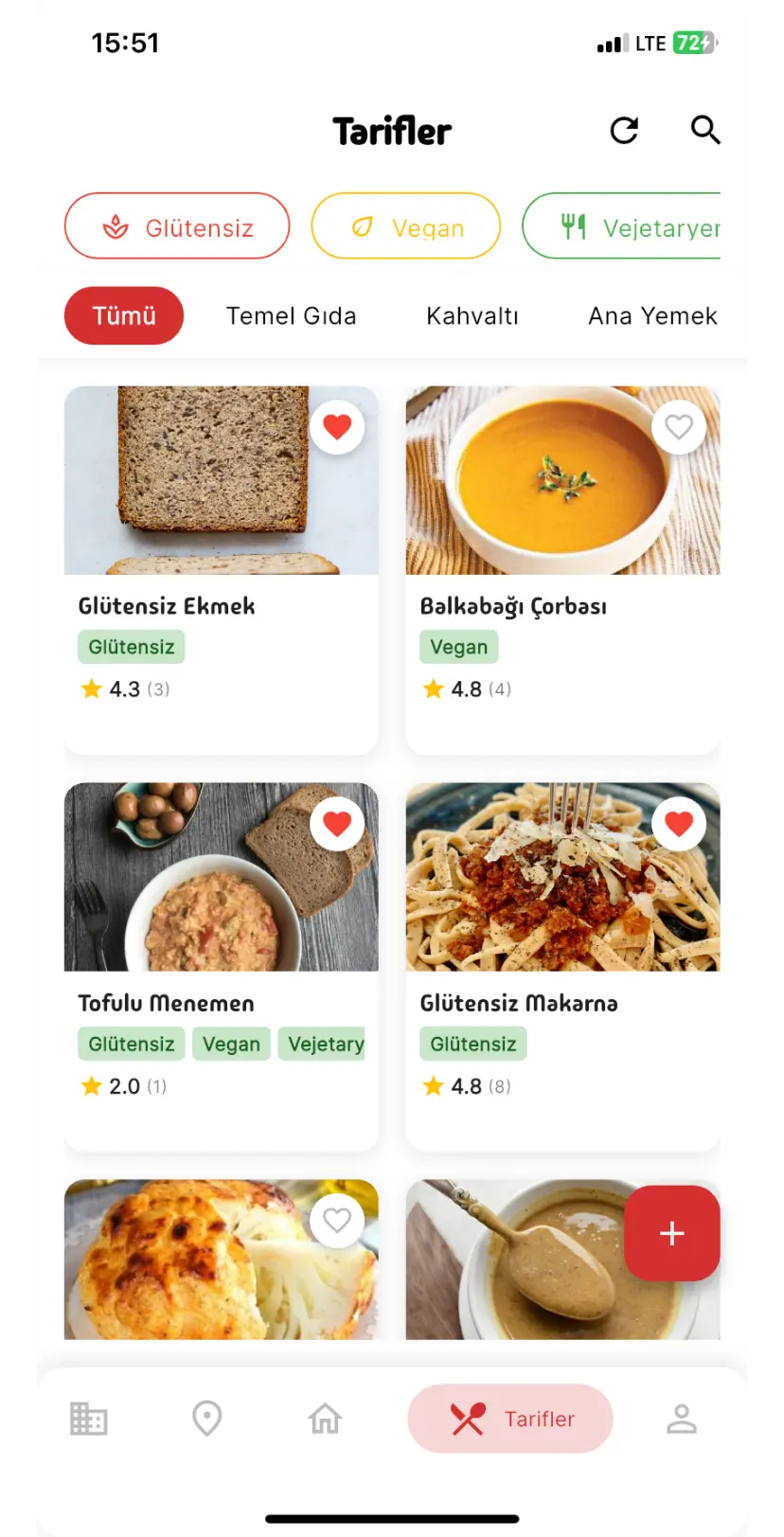Unfavorite Glütensiz Ekmek with the heart
The image size is (784, 1537).
tap(337, 427)
